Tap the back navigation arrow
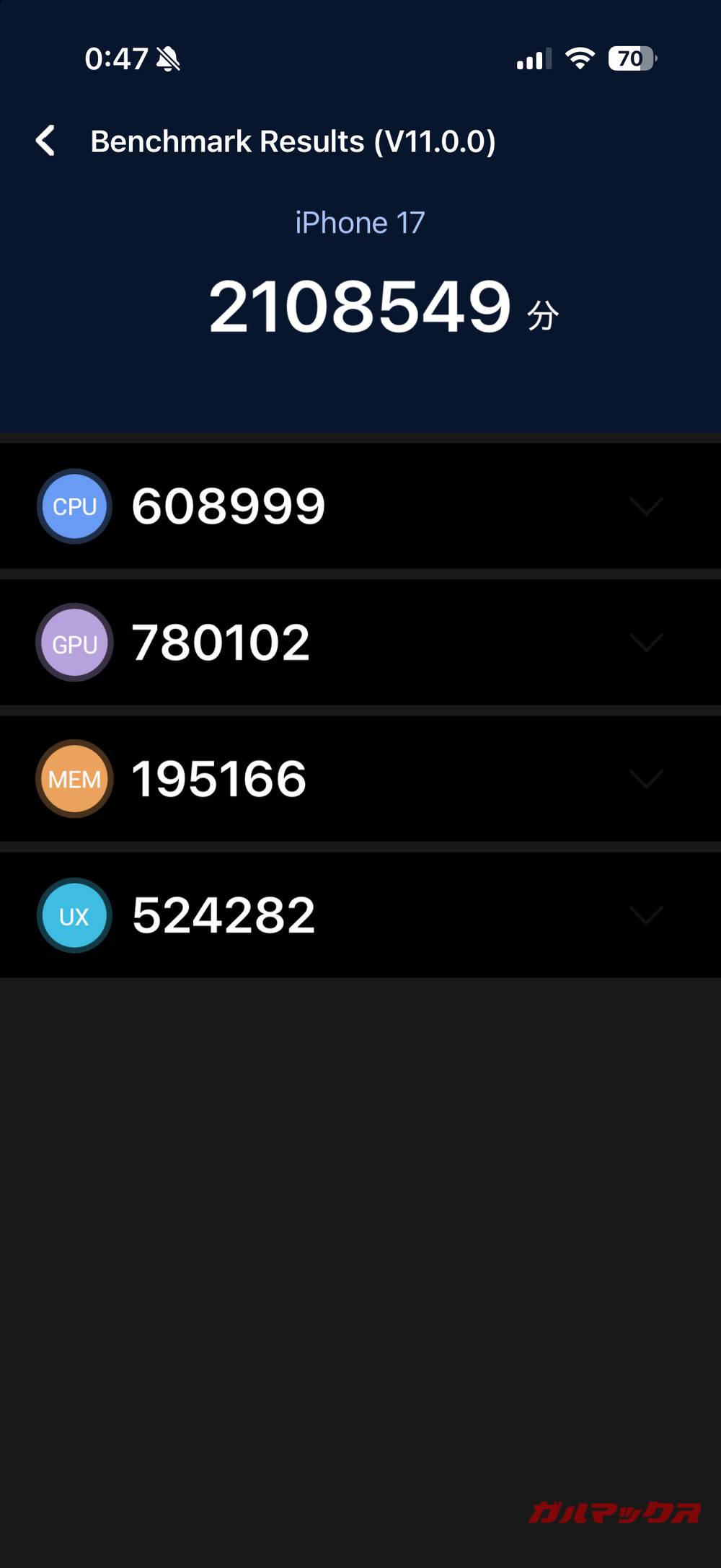Screen dimensions: 721x1568 pos(45,141)
